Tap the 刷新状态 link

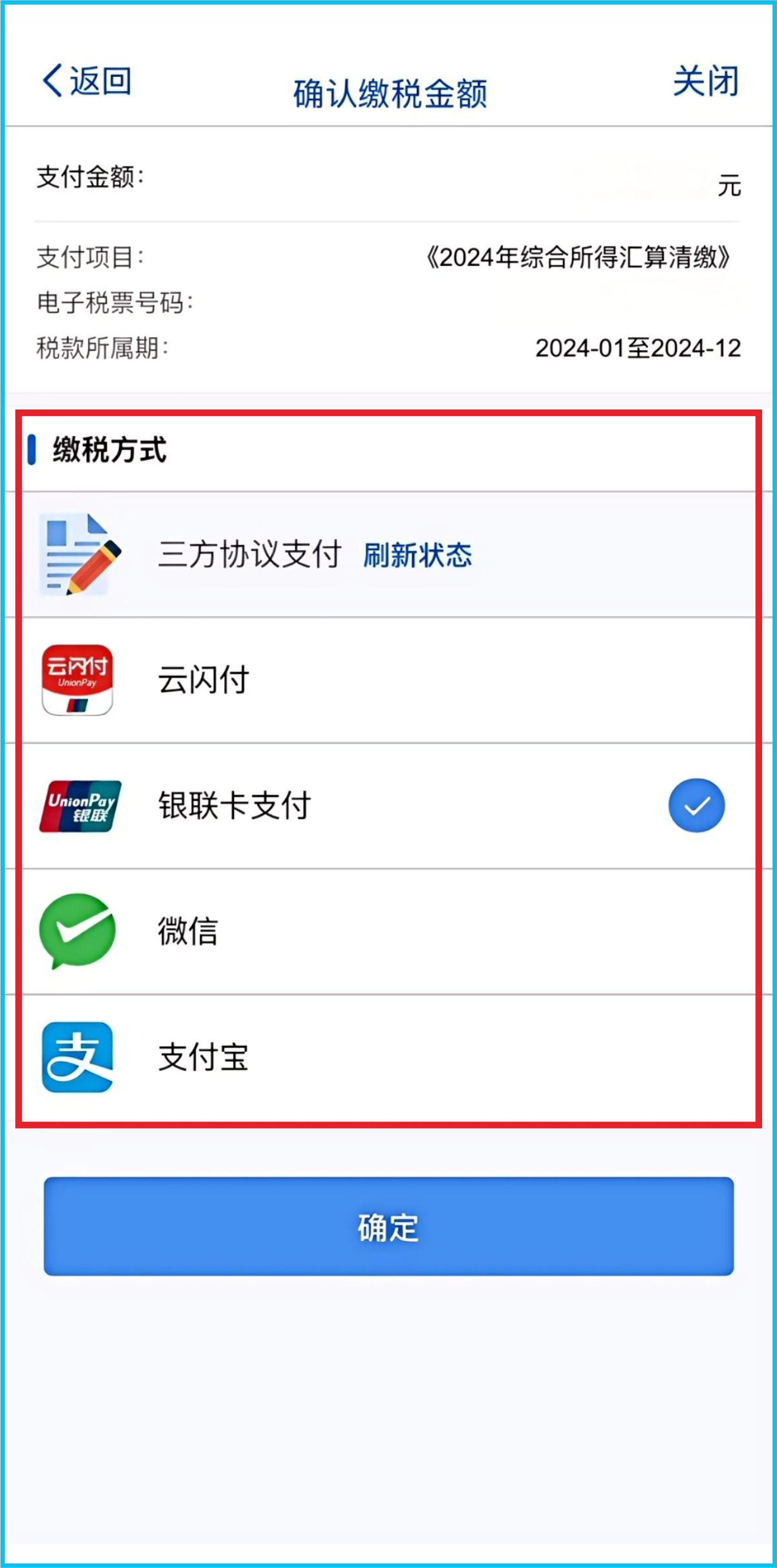click(417, 555)
